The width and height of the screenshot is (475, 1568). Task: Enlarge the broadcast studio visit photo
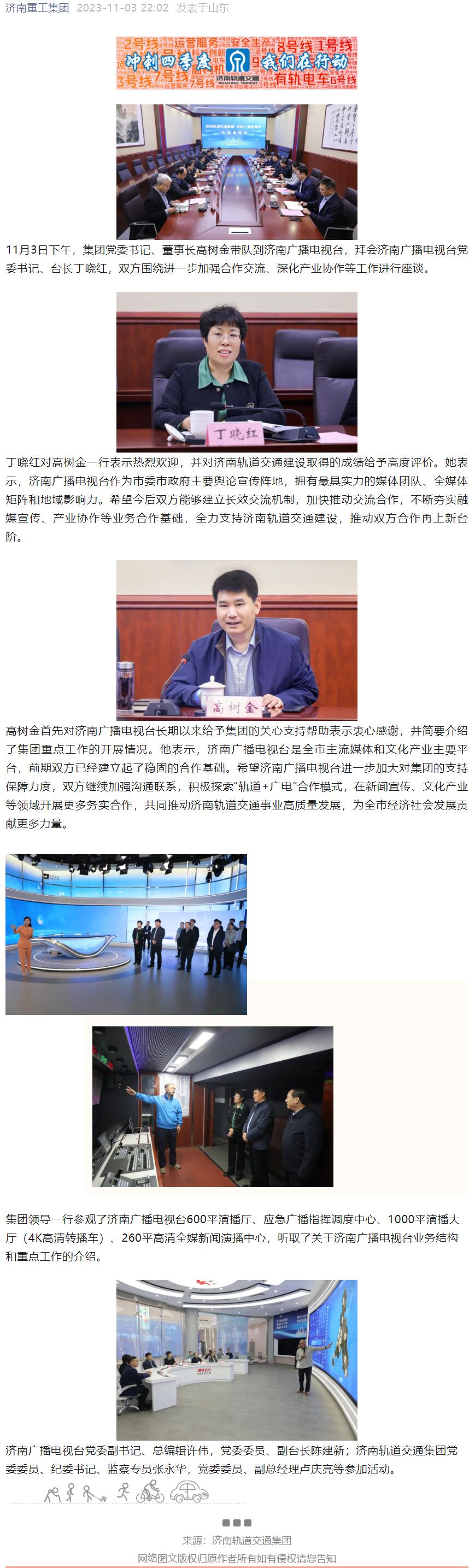126,933
